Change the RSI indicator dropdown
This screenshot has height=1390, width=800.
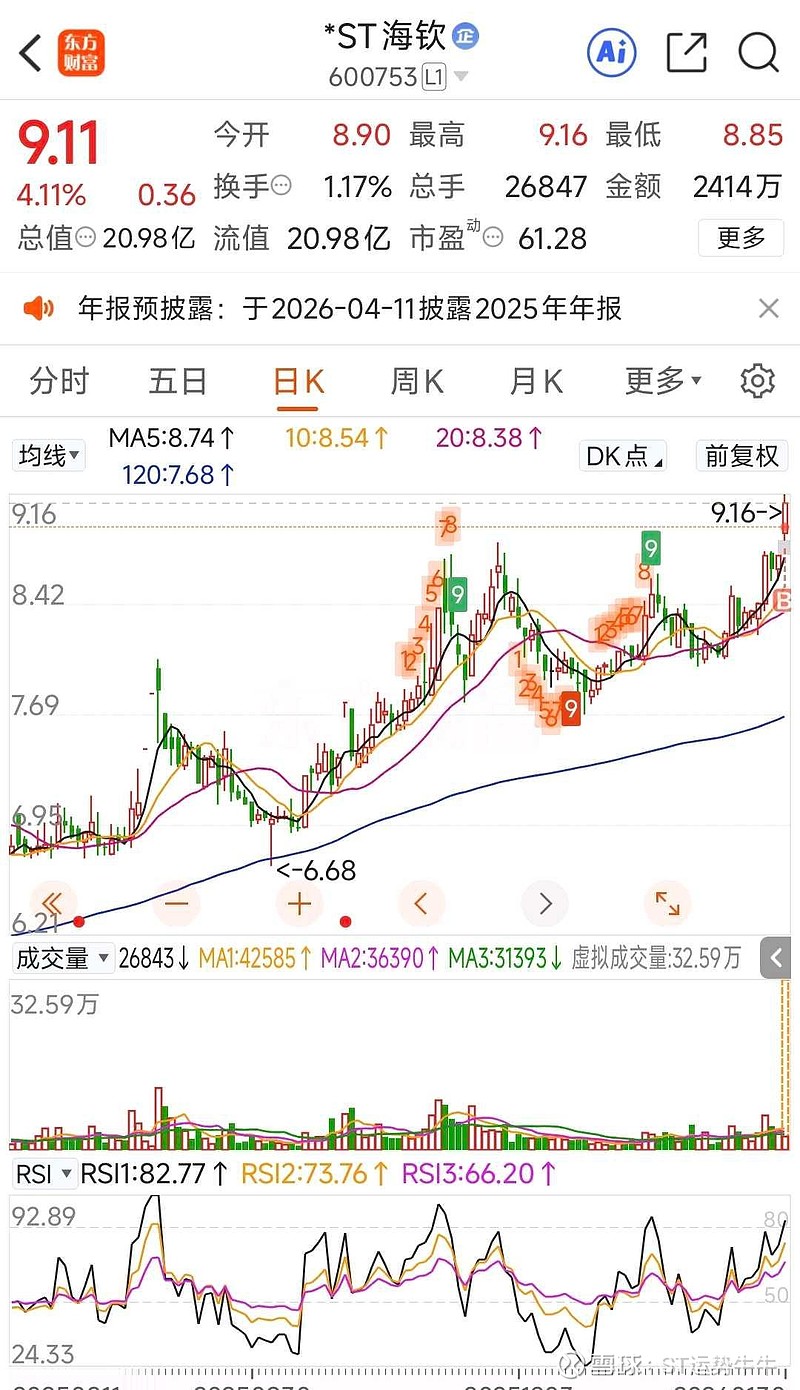click(x=44, y=1173)
